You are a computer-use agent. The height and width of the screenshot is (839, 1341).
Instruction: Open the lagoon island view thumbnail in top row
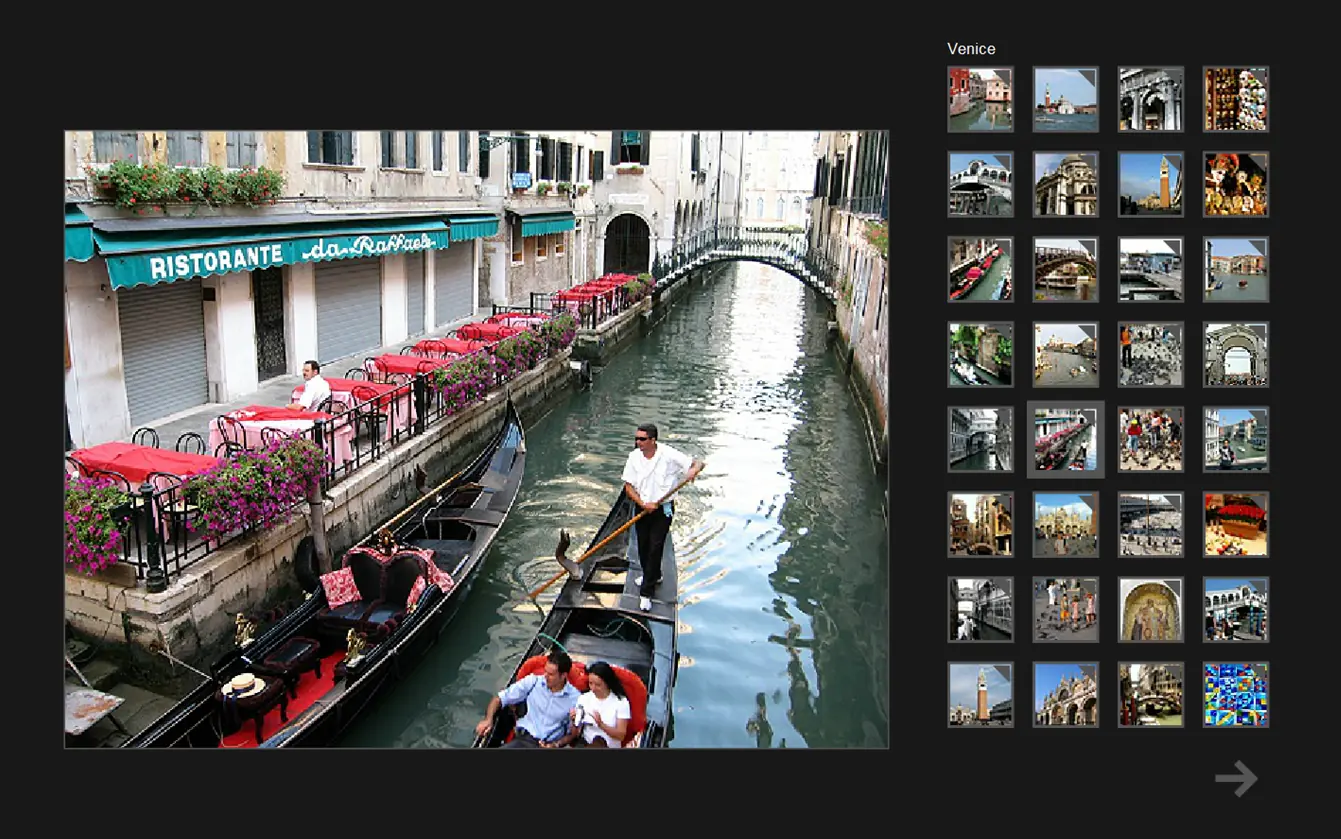(1066, 99)
